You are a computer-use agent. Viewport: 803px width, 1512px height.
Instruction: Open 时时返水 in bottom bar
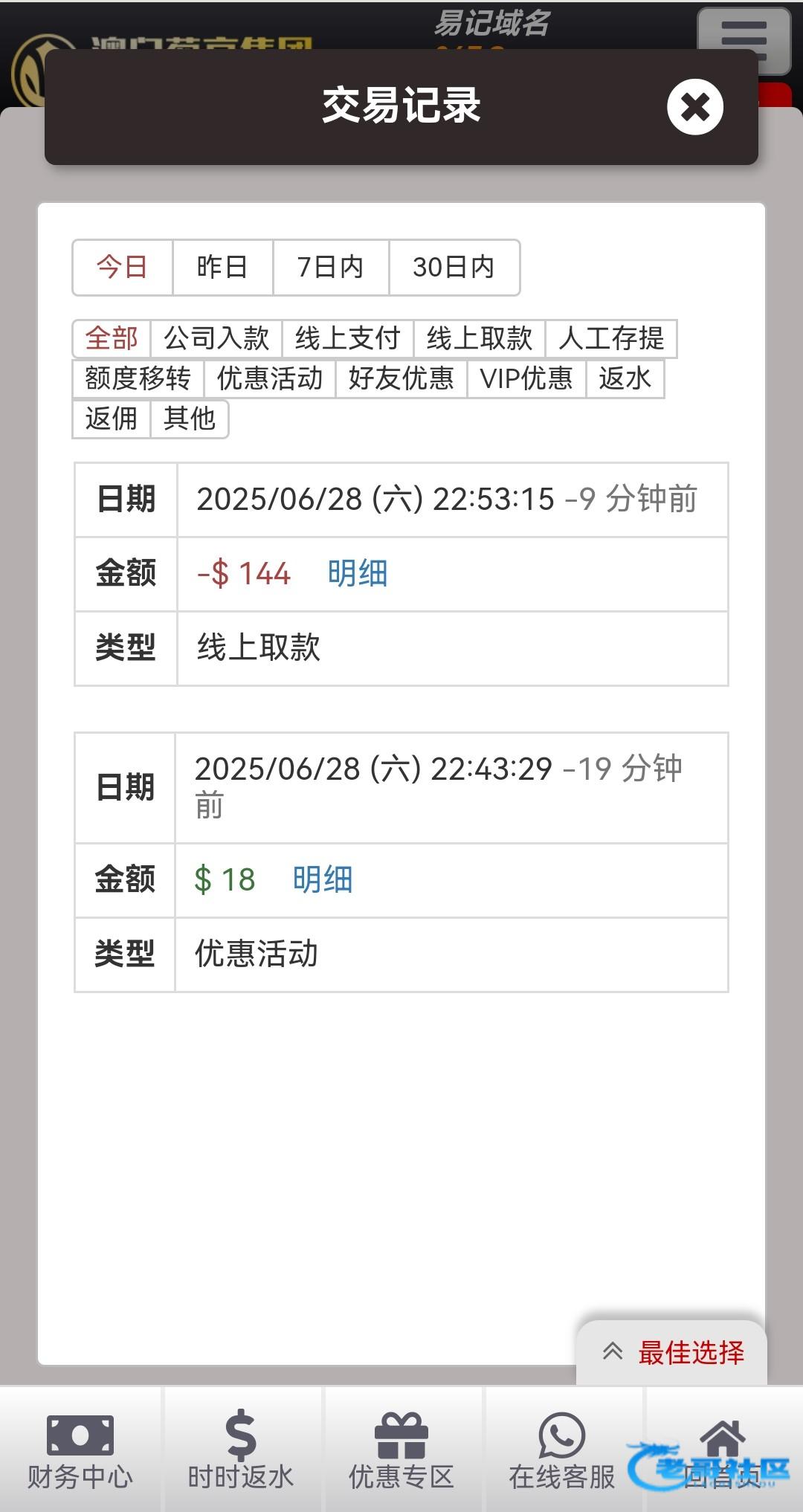tap(241, 1451)
